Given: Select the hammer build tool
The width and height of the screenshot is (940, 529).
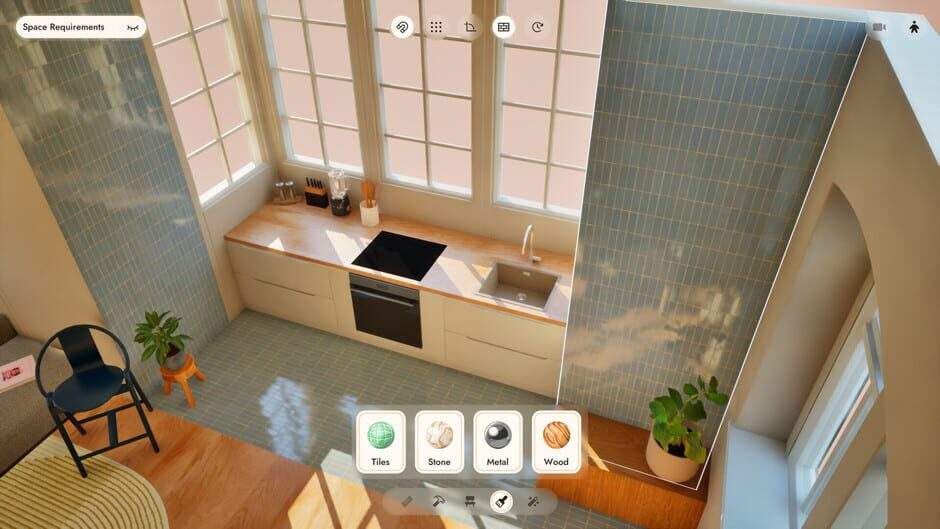Looking at the screenshot, I should coord(438,500).
